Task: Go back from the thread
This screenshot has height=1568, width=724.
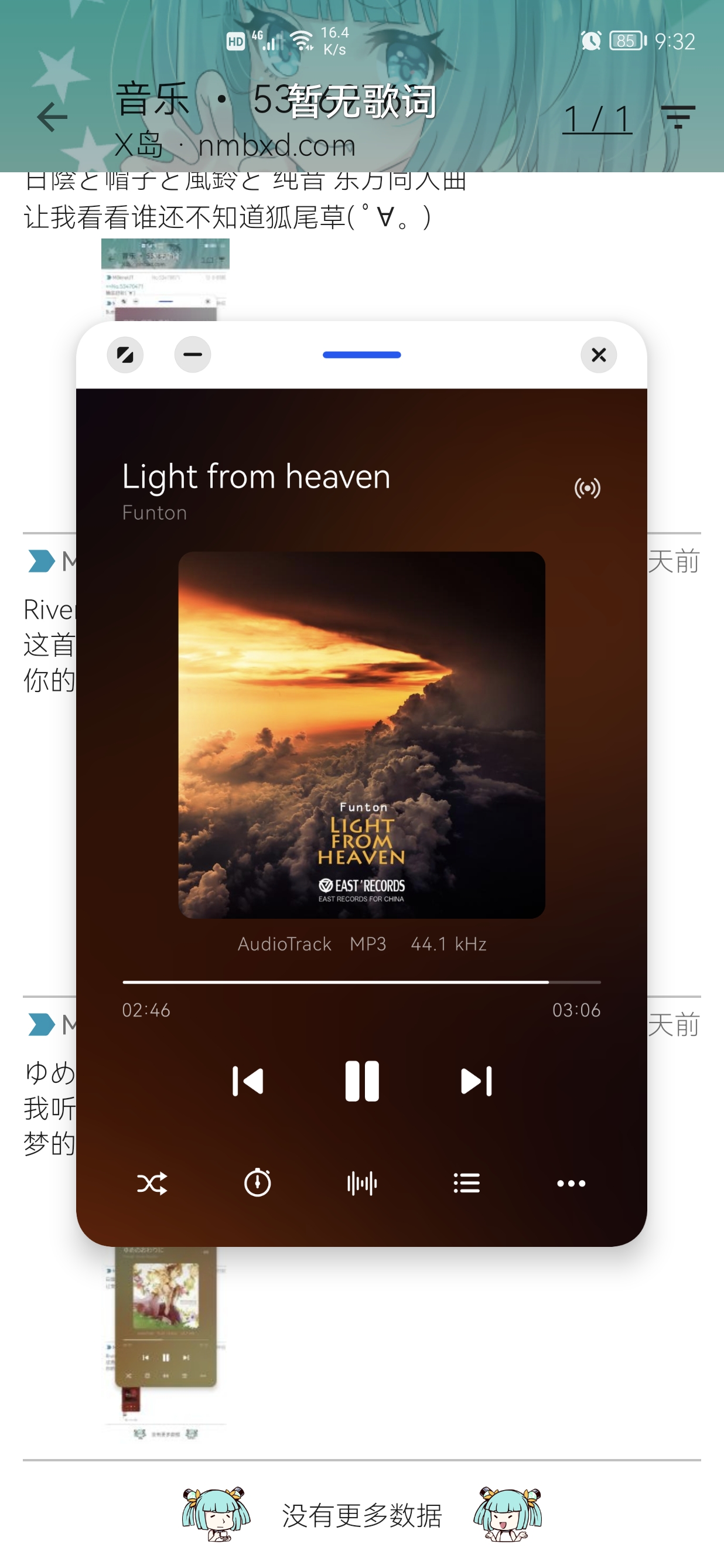Action: [52, 117]
